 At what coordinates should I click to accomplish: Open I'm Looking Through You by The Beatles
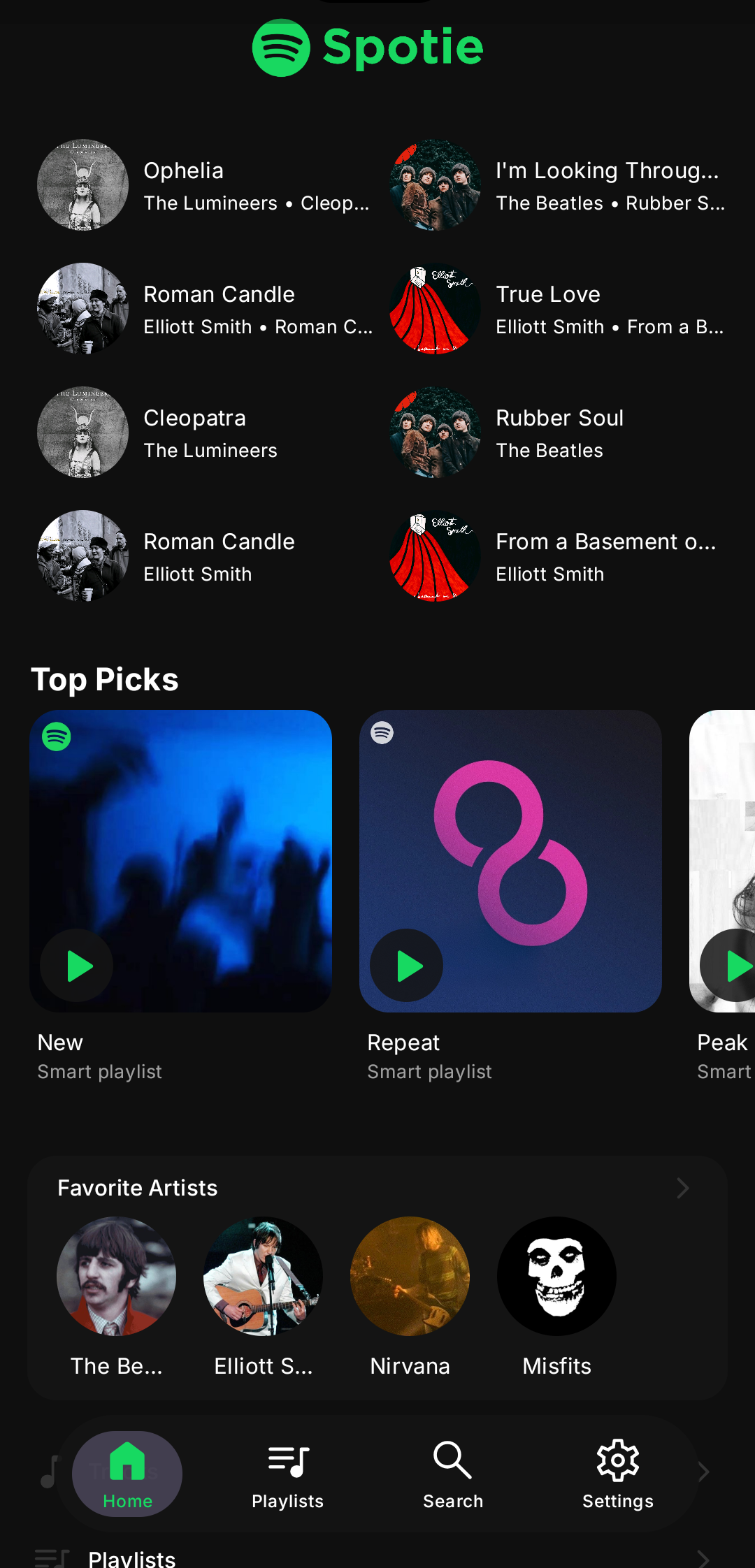559,185
